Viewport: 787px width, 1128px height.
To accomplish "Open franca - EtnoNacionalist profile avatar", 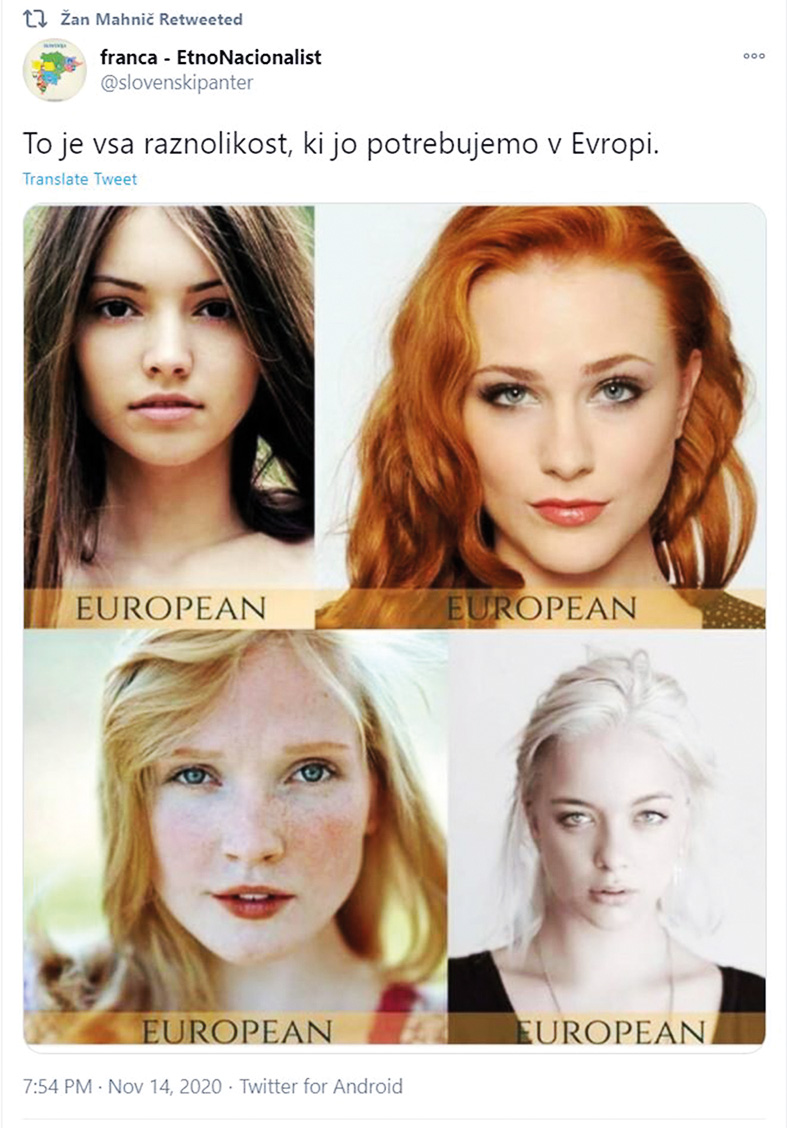I will [x=55, y=71].
